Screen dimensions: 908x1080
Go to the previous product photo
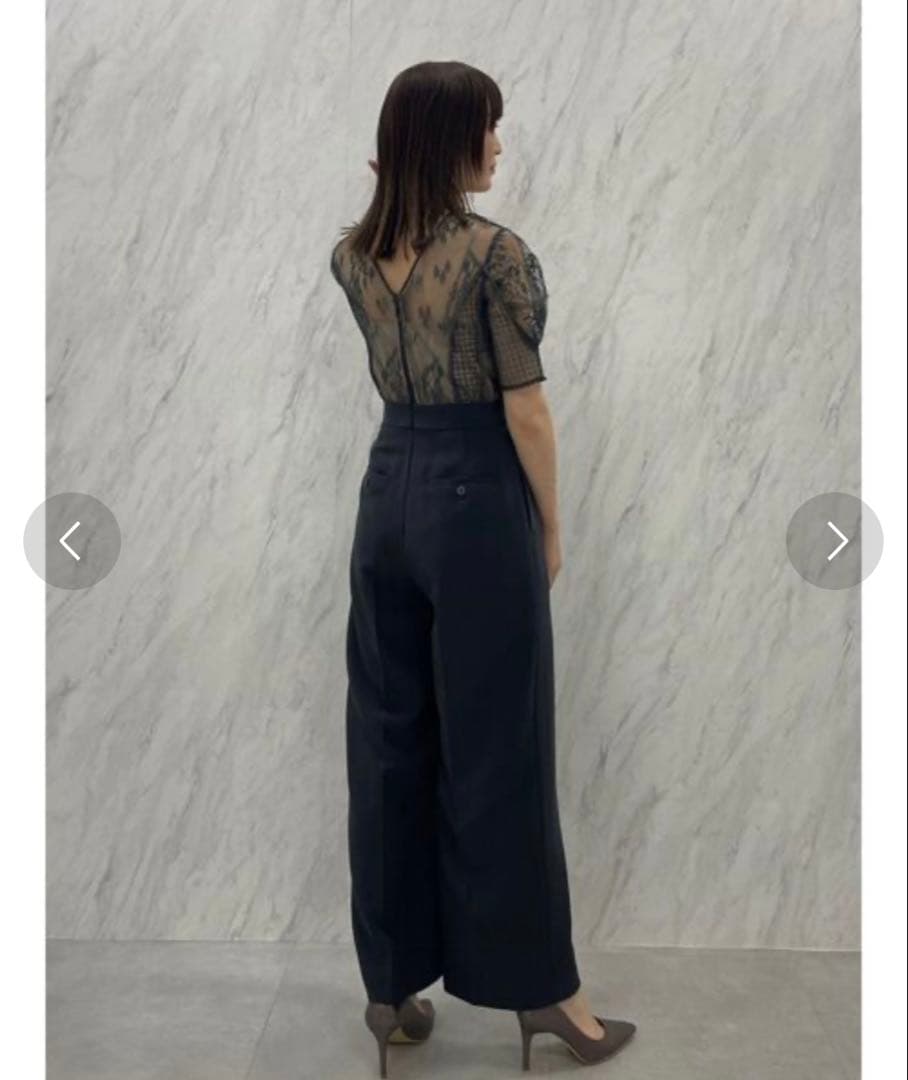[x=71, y=541]
